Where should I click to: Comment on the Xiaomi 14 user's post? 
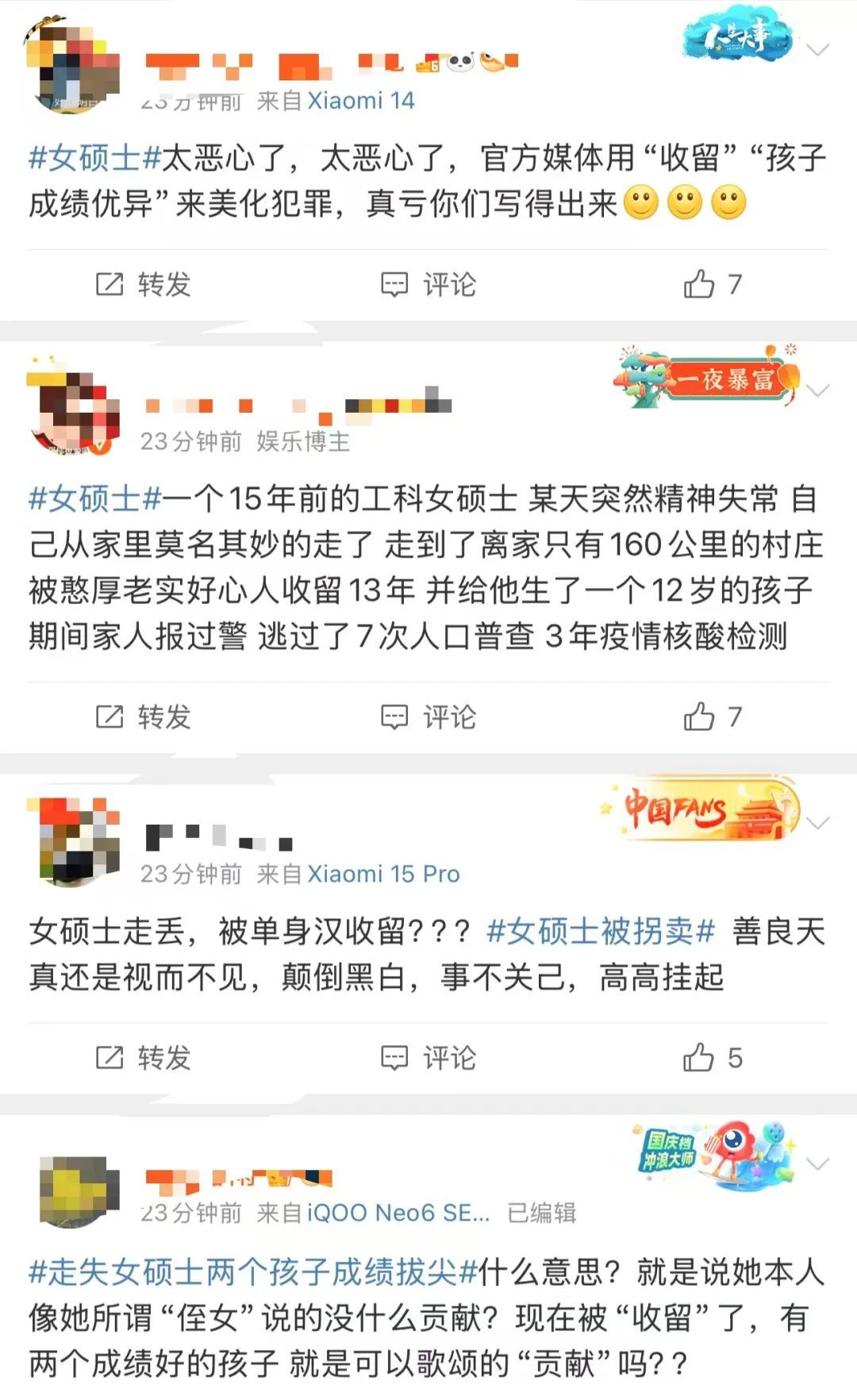click(428, 284)
